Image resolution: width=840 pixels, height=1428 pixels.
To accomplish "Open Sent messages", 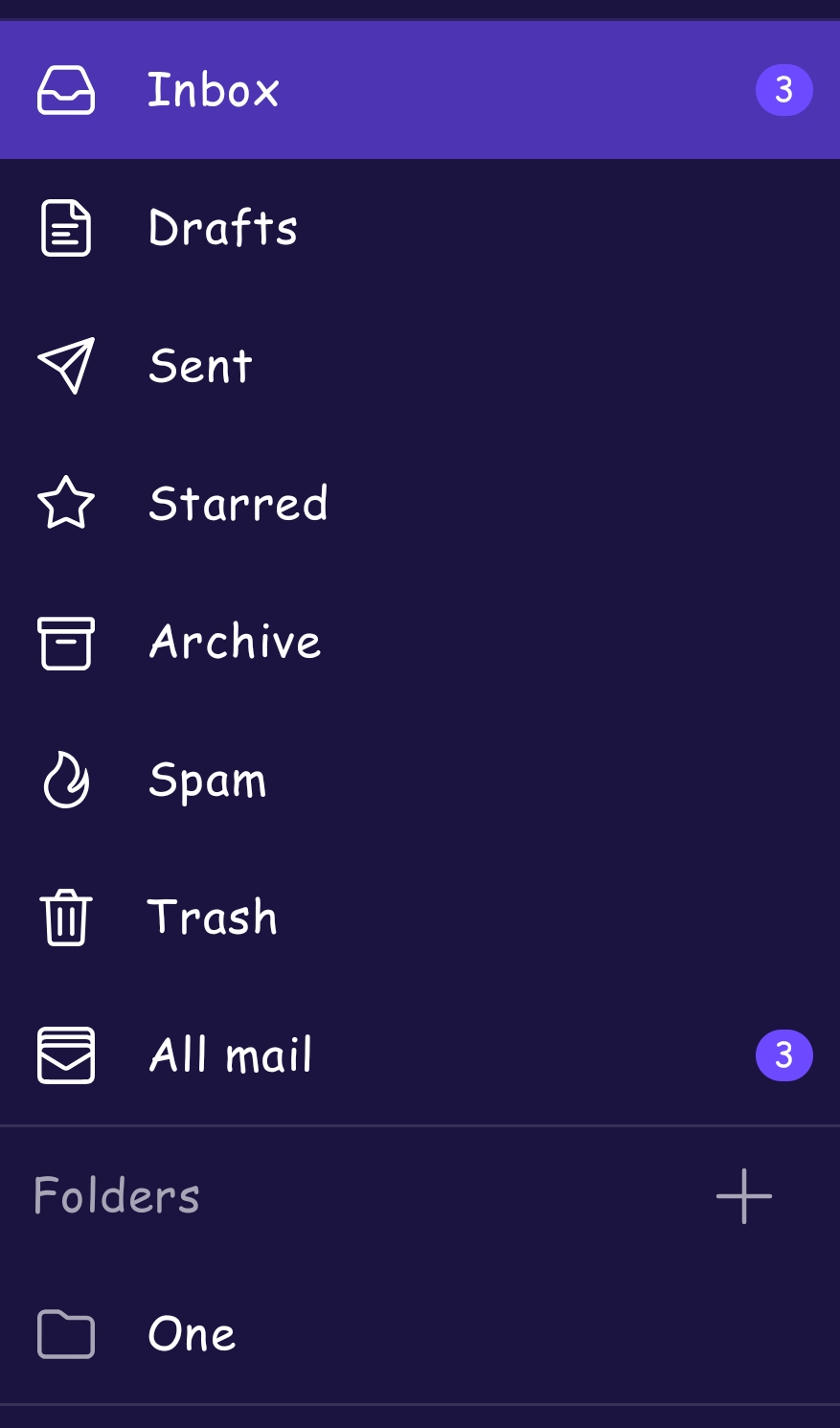I will pyautogui.click(x=420, y=366).
